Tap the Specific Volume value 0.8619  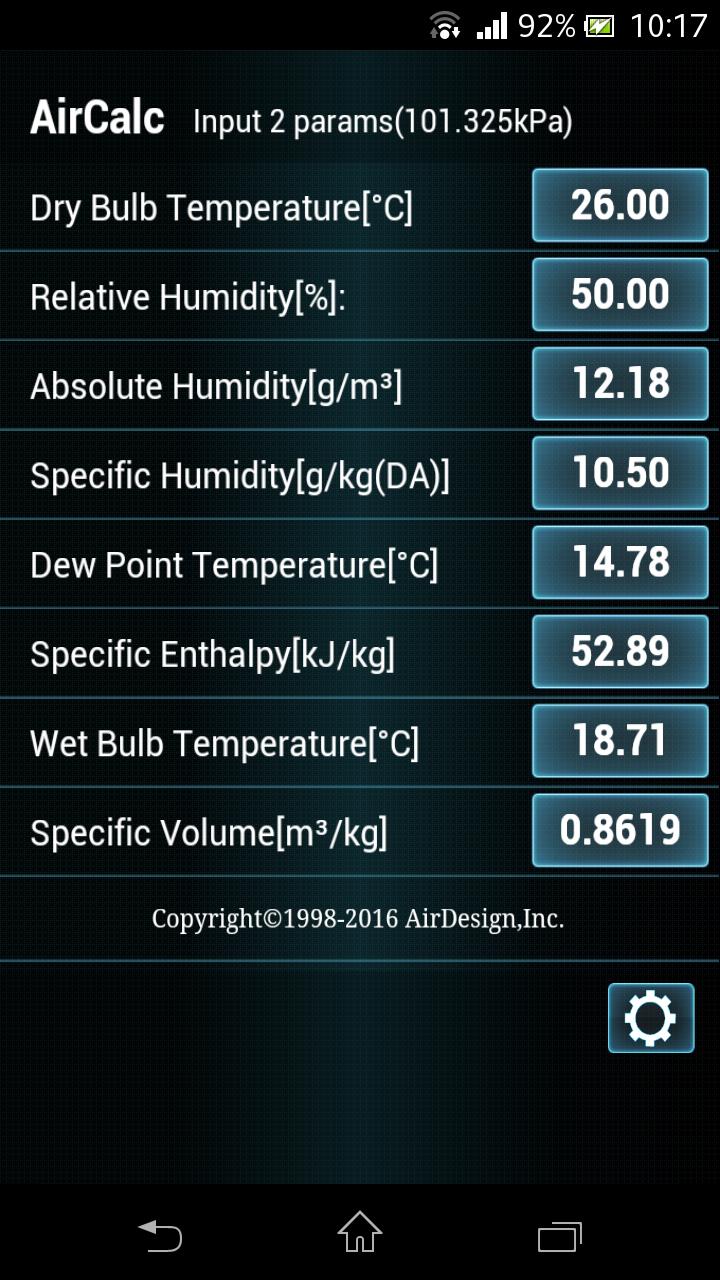coord(620,830)
